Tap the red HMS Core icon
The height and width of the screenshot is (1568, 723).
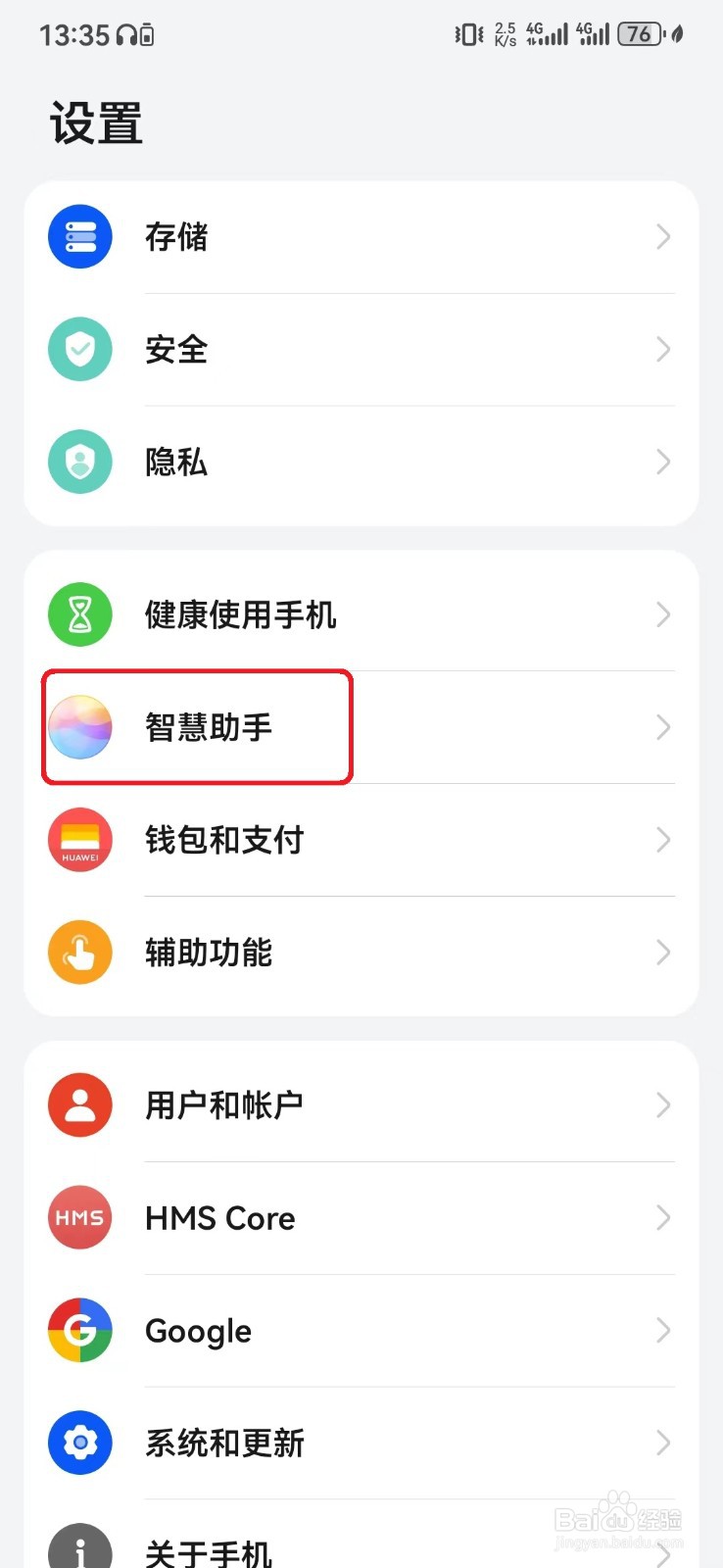point(79,1217)
